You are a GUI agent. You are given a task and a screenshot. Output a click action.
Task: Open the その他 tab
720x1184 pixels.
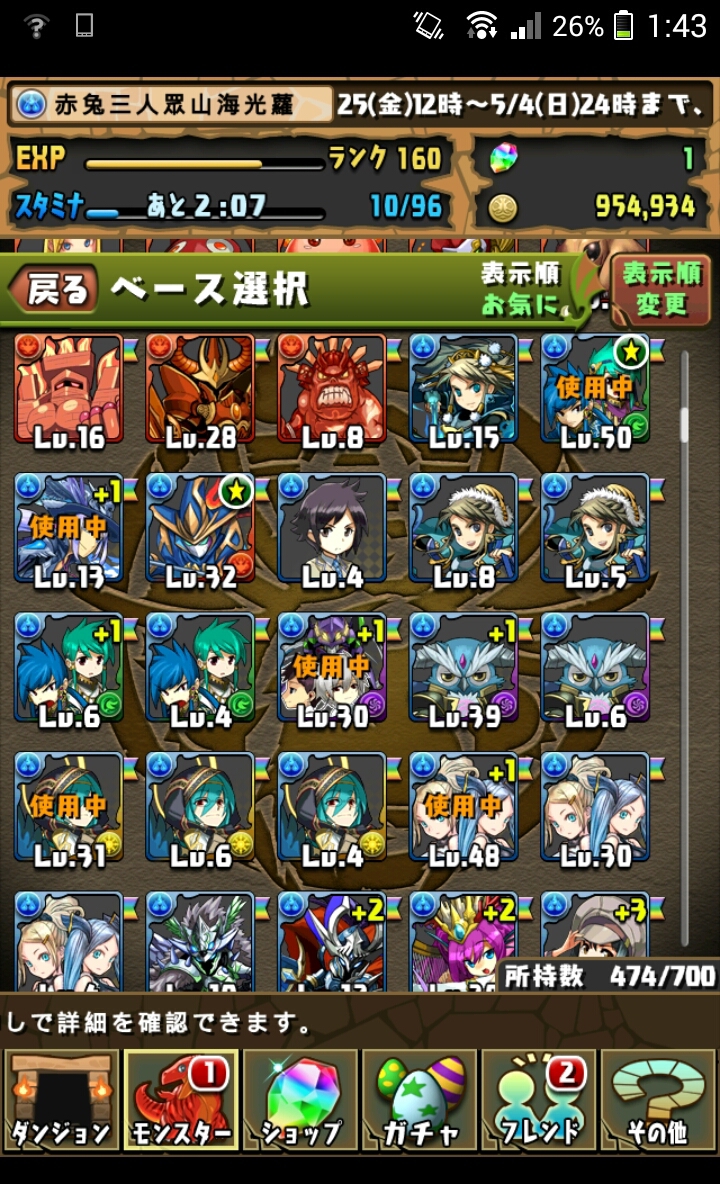658,1099
